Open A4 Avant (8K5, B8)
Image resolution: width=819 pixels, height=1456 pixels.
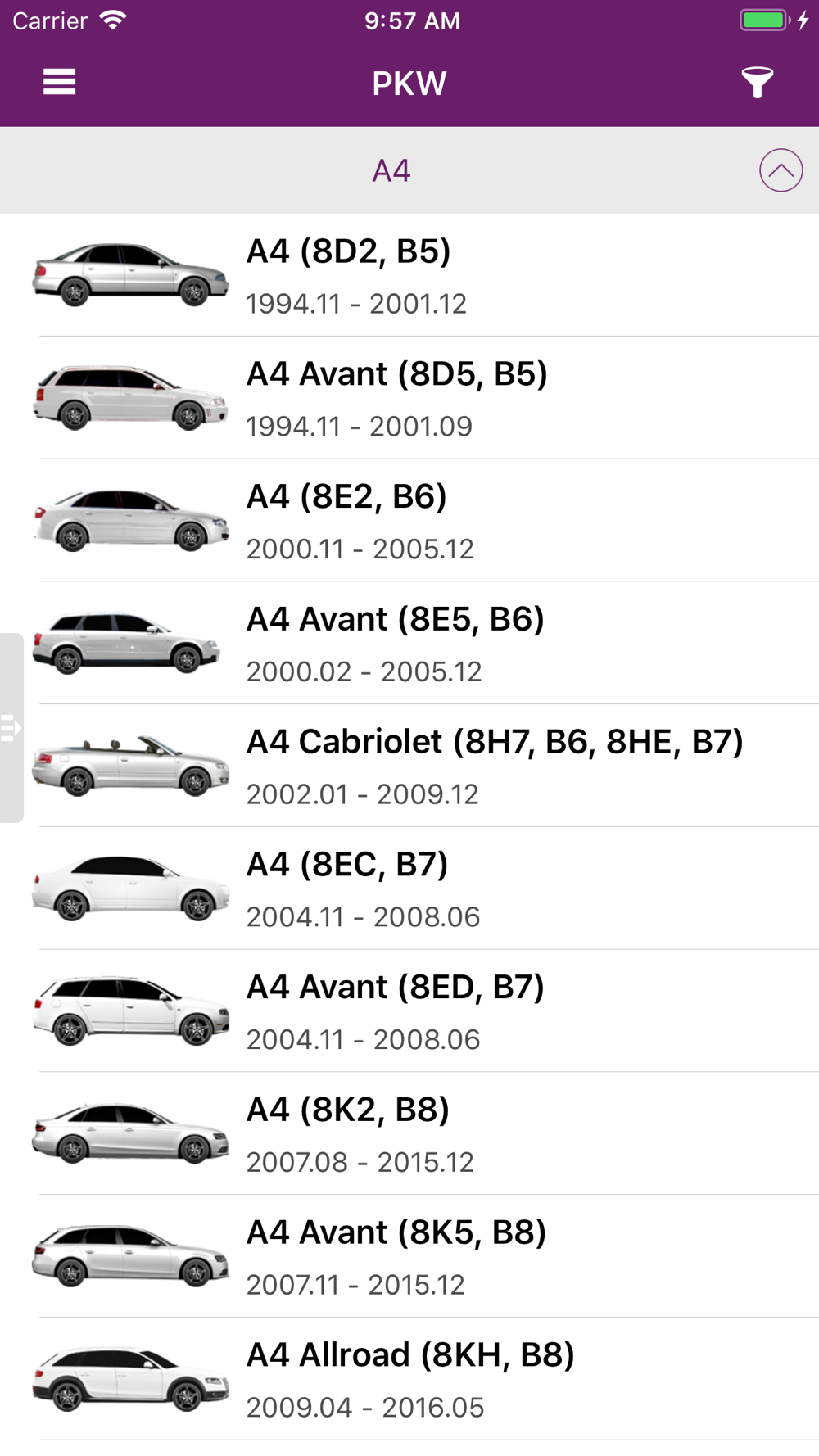click(x=409, y=1256)
